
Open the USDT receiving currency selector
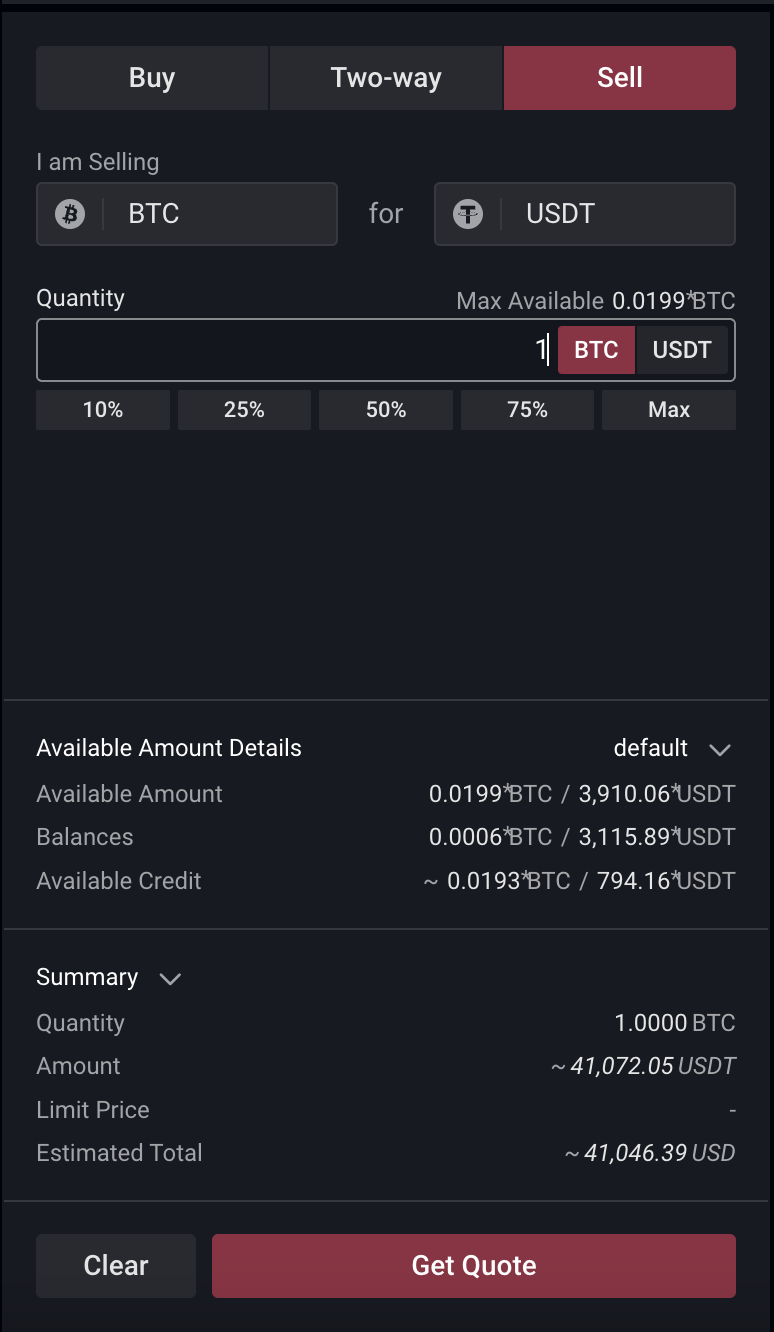click(585, 214)
